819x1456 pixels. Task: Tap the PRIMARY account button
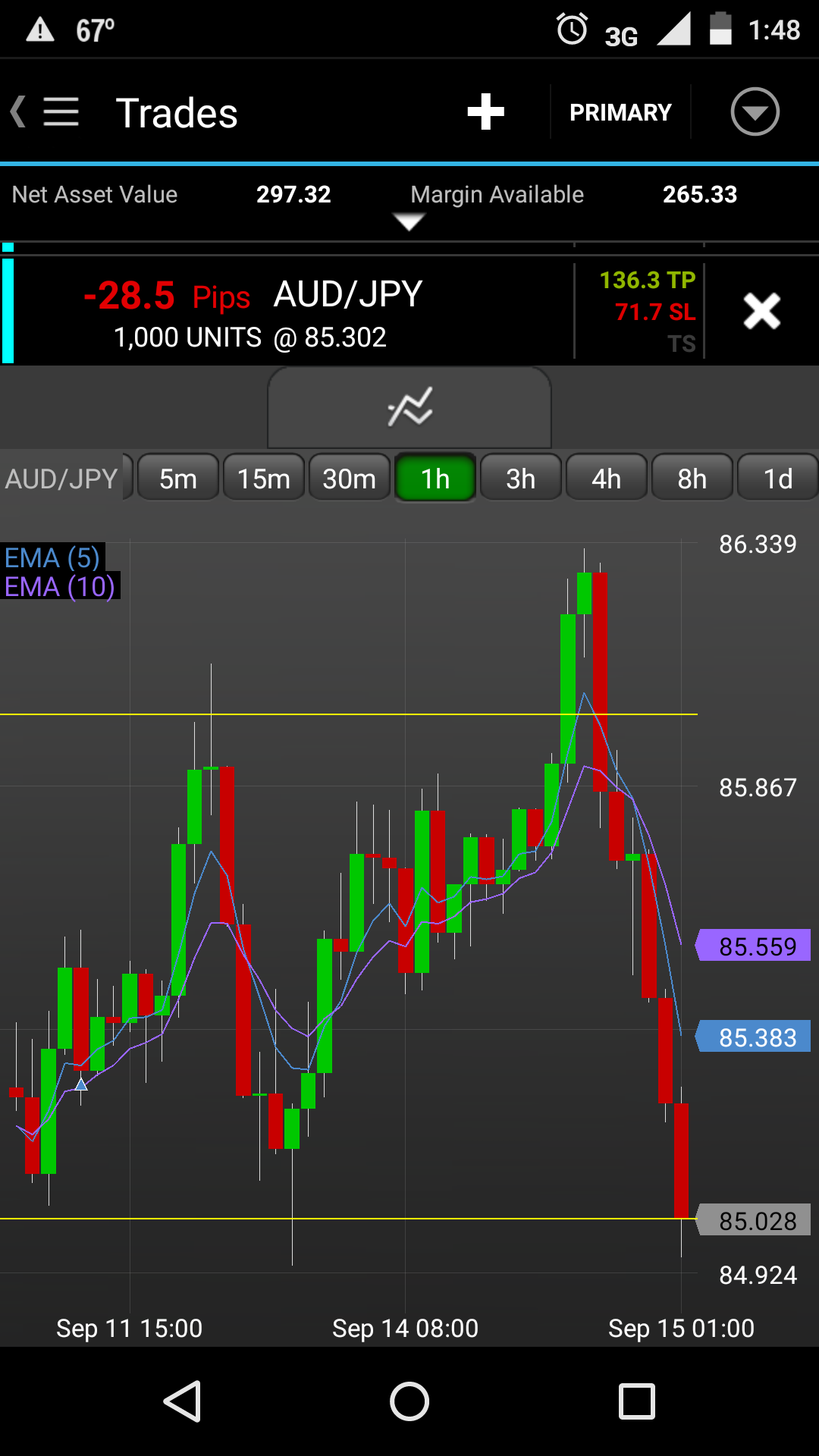(620, 112)
